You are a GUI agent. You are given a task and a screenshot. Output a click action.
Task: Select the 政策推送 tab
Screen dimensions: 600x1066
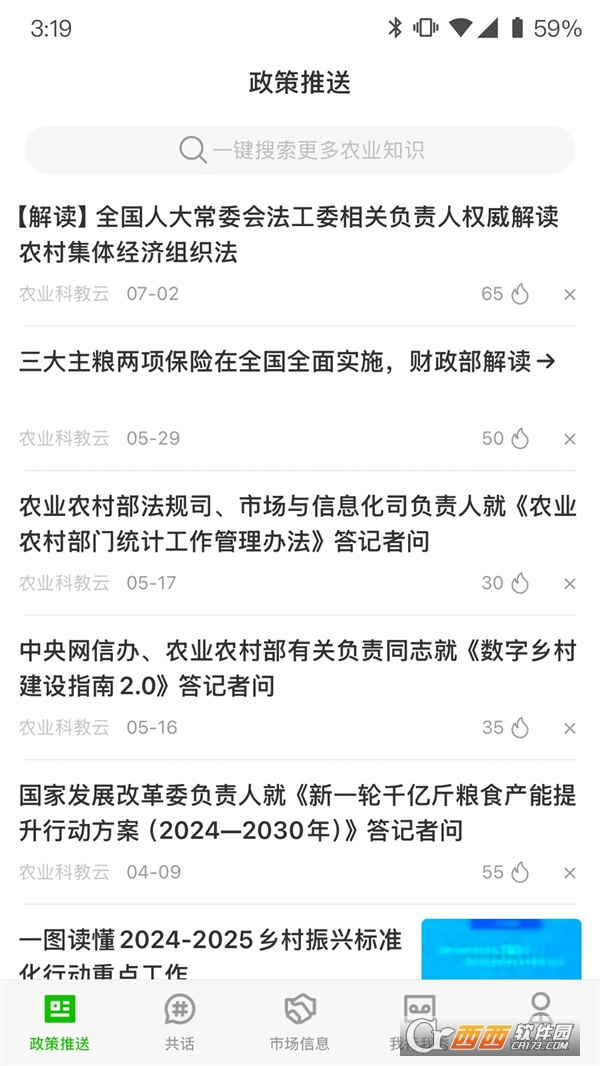point(60,1022)
